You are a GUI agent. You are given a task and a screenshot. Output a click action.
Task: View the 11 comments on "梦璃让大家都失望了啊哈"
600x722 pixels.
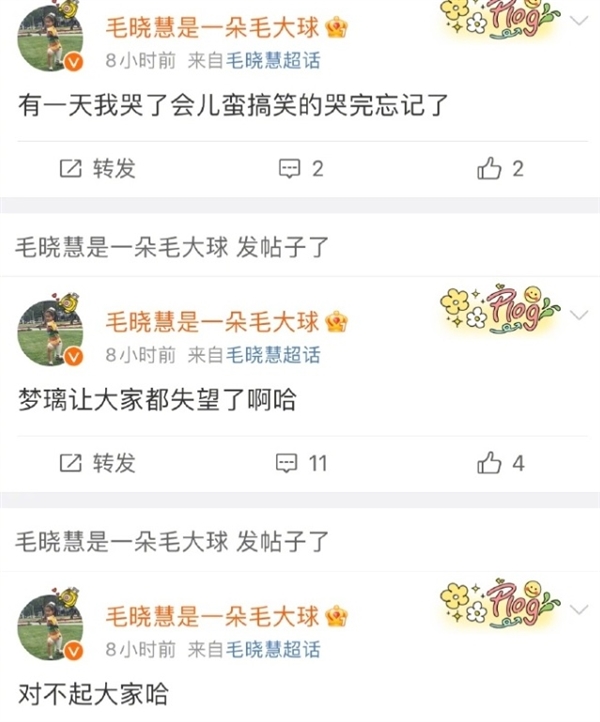coord(301,463)
